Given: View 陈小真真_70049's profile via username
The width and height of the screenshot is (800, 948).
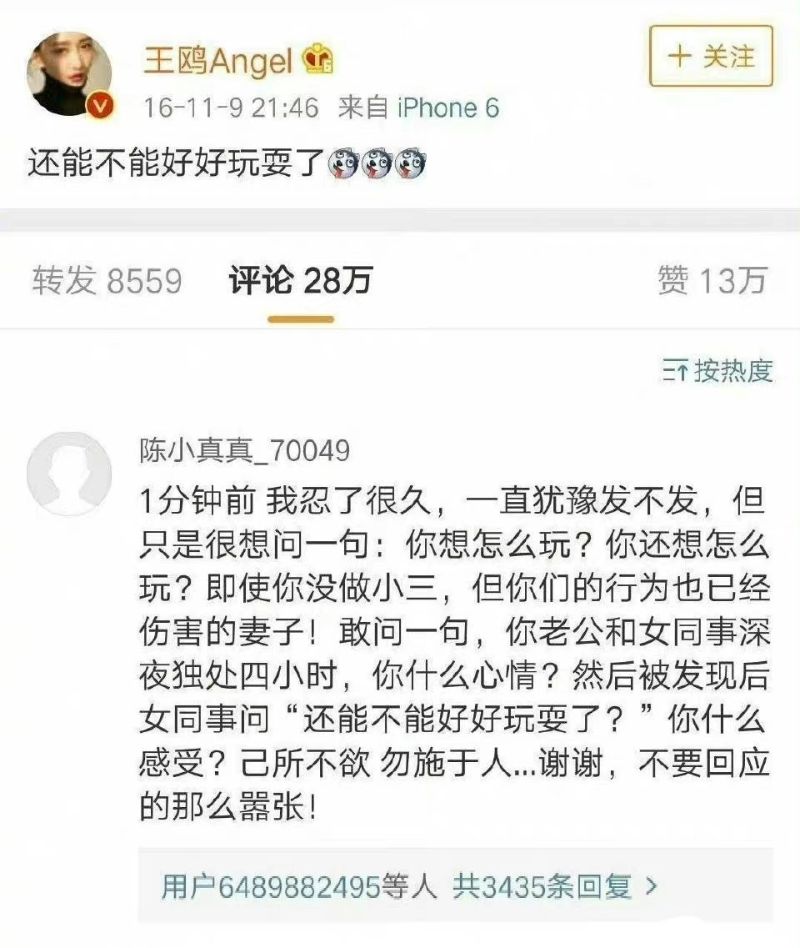Looking at the screenshot, I should click(x=245, y=451).
